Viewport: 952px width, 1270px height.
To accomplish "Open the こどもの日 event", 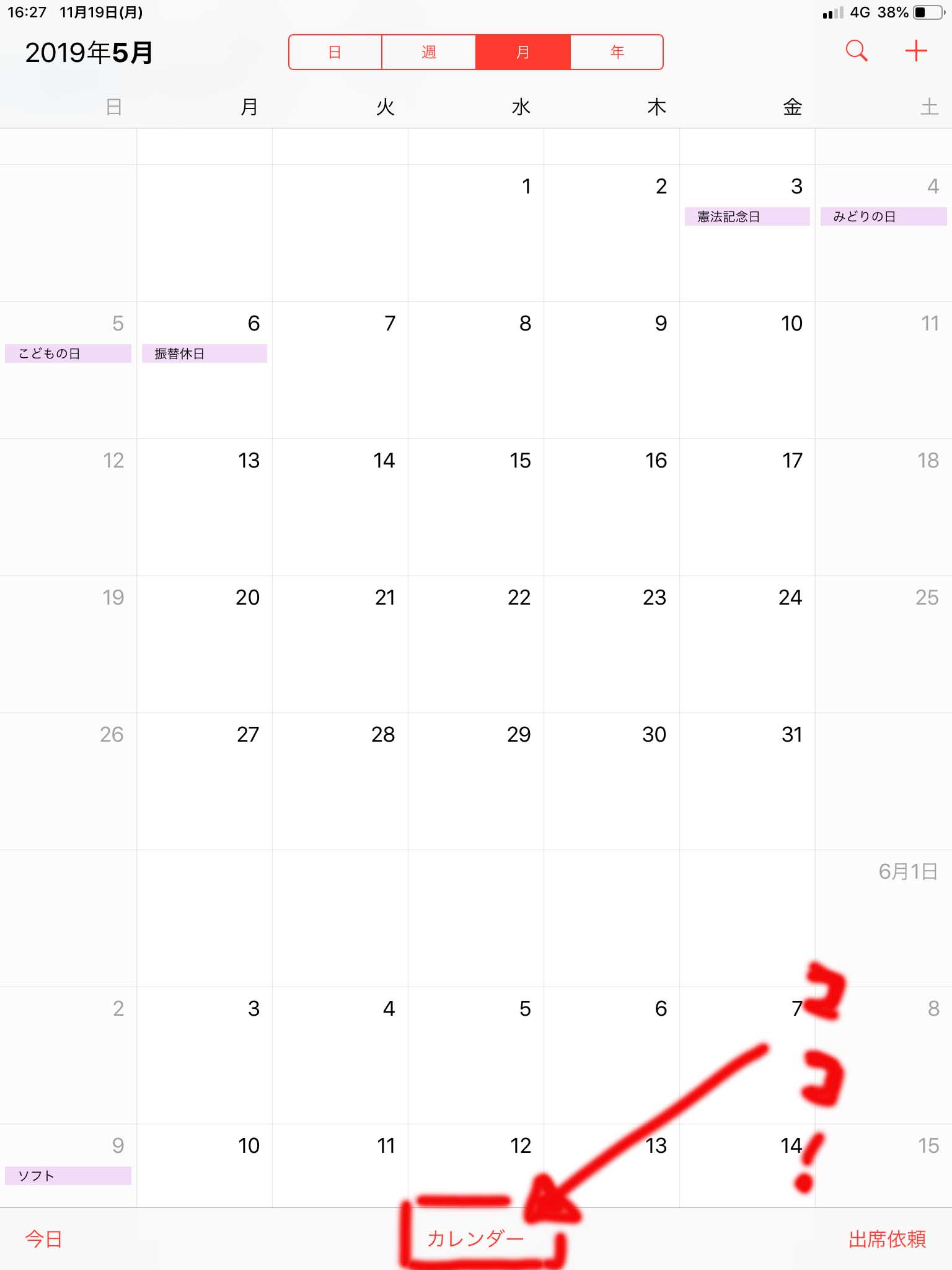I will (68, 353).
